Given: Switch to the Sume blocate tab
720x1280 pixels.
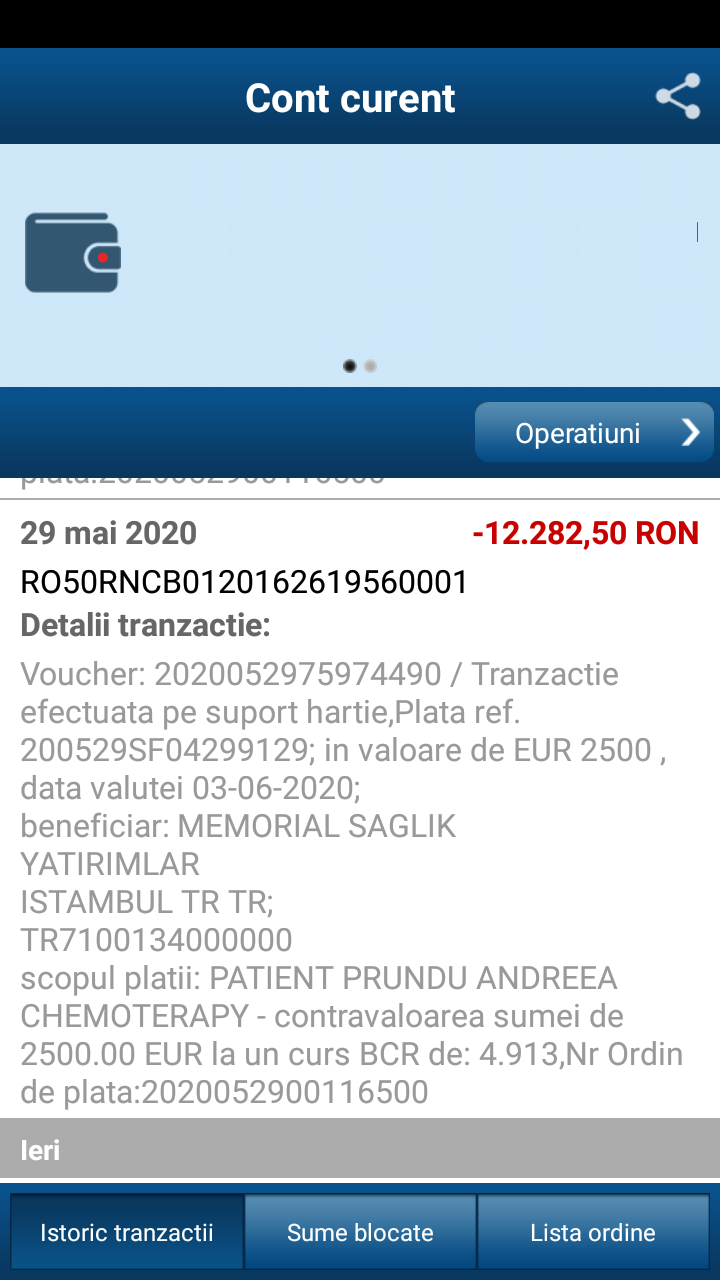Looking at the screenshot, I should [360, 1232].
